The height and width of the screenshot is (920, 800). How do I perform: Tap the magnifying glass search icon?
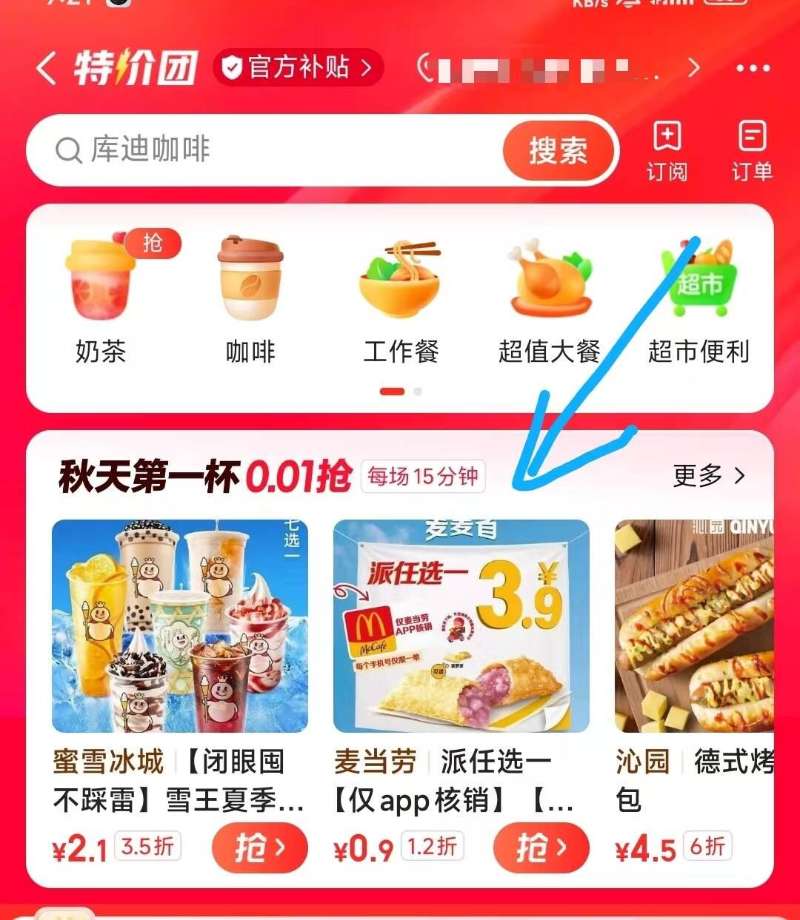(x=68, y=150)
